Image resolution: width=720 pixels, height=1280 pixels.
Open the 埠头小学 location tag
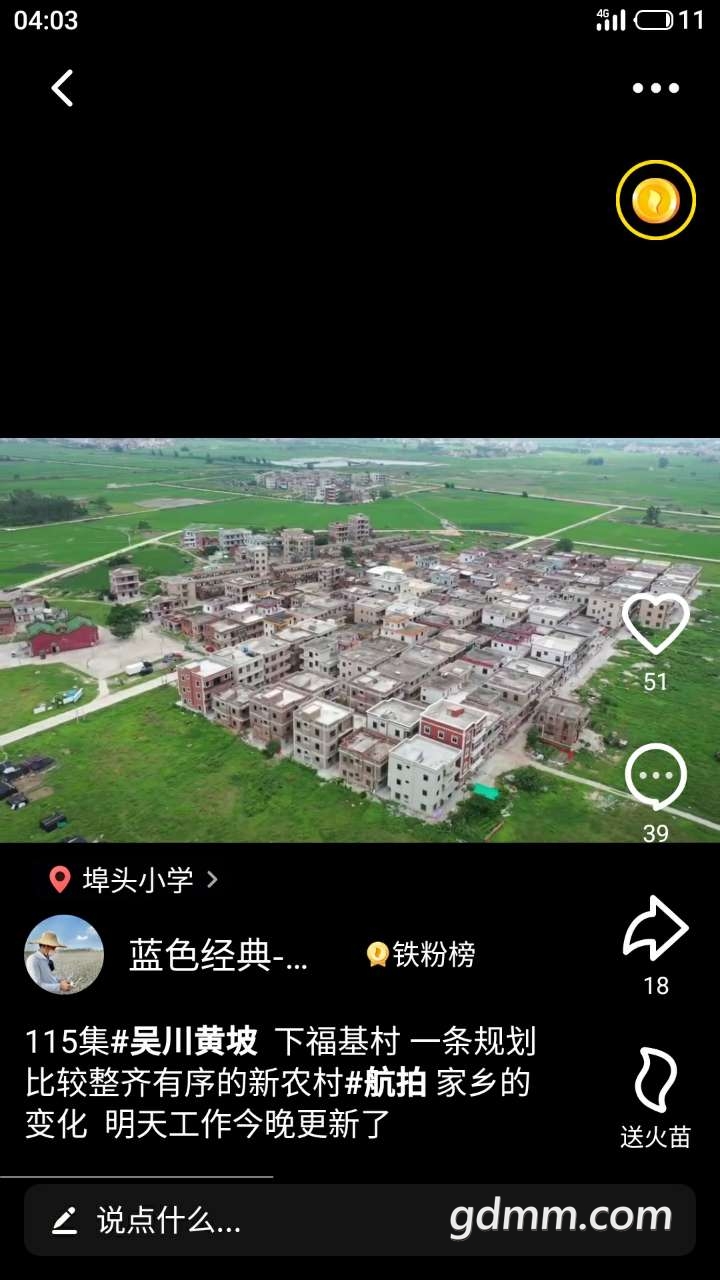click(135, 880)
